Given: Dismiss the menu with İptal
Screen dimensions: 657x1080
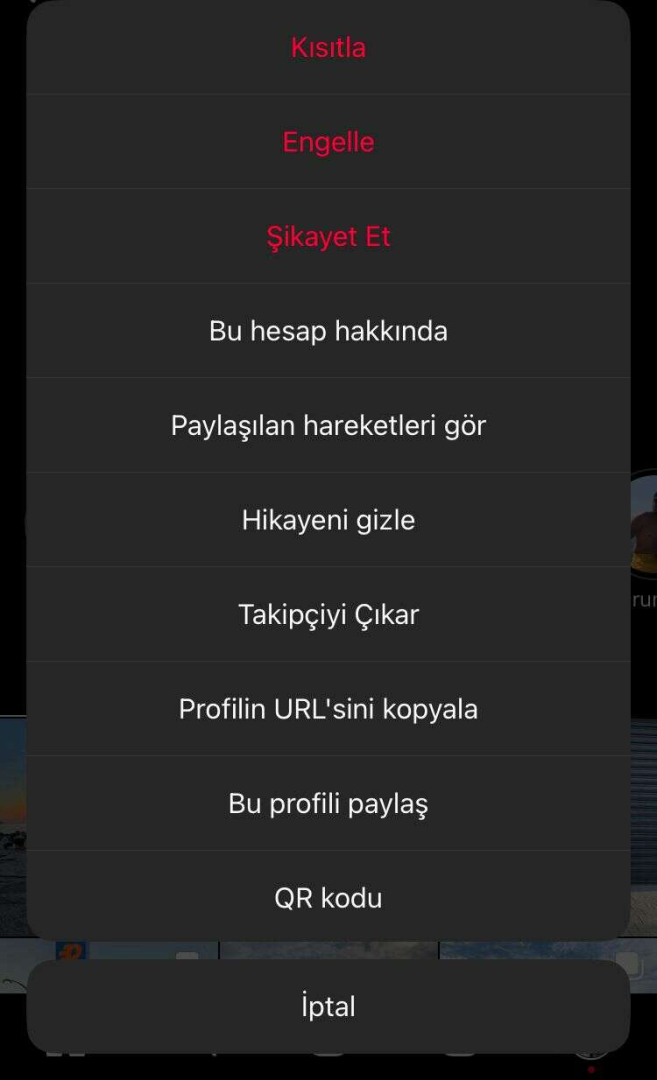Looking at the screenshot, I should tap(328, 1006).
